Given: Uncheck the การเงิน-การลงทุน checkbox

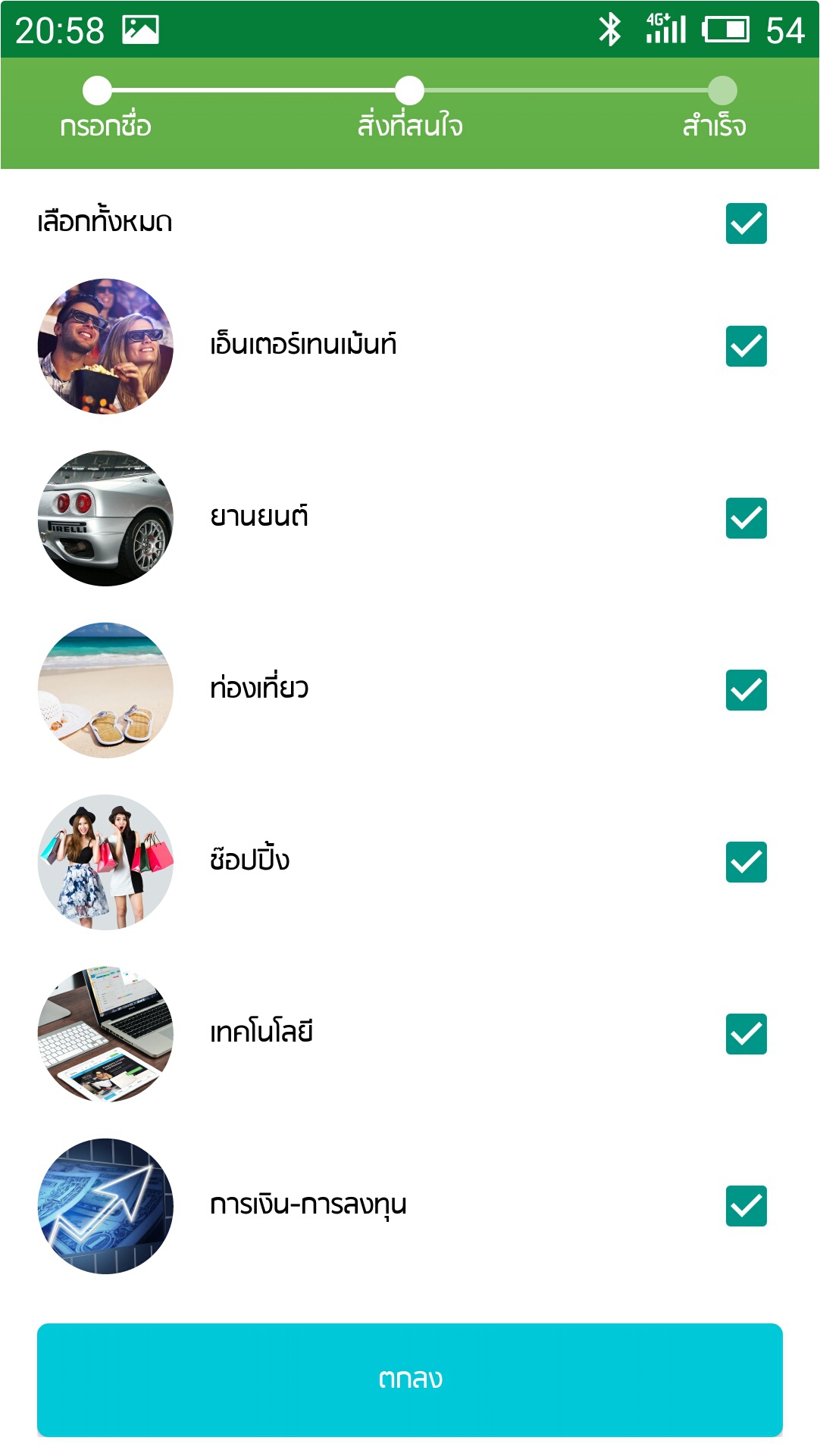Looking at the screenshot, I should [746, 1206].
